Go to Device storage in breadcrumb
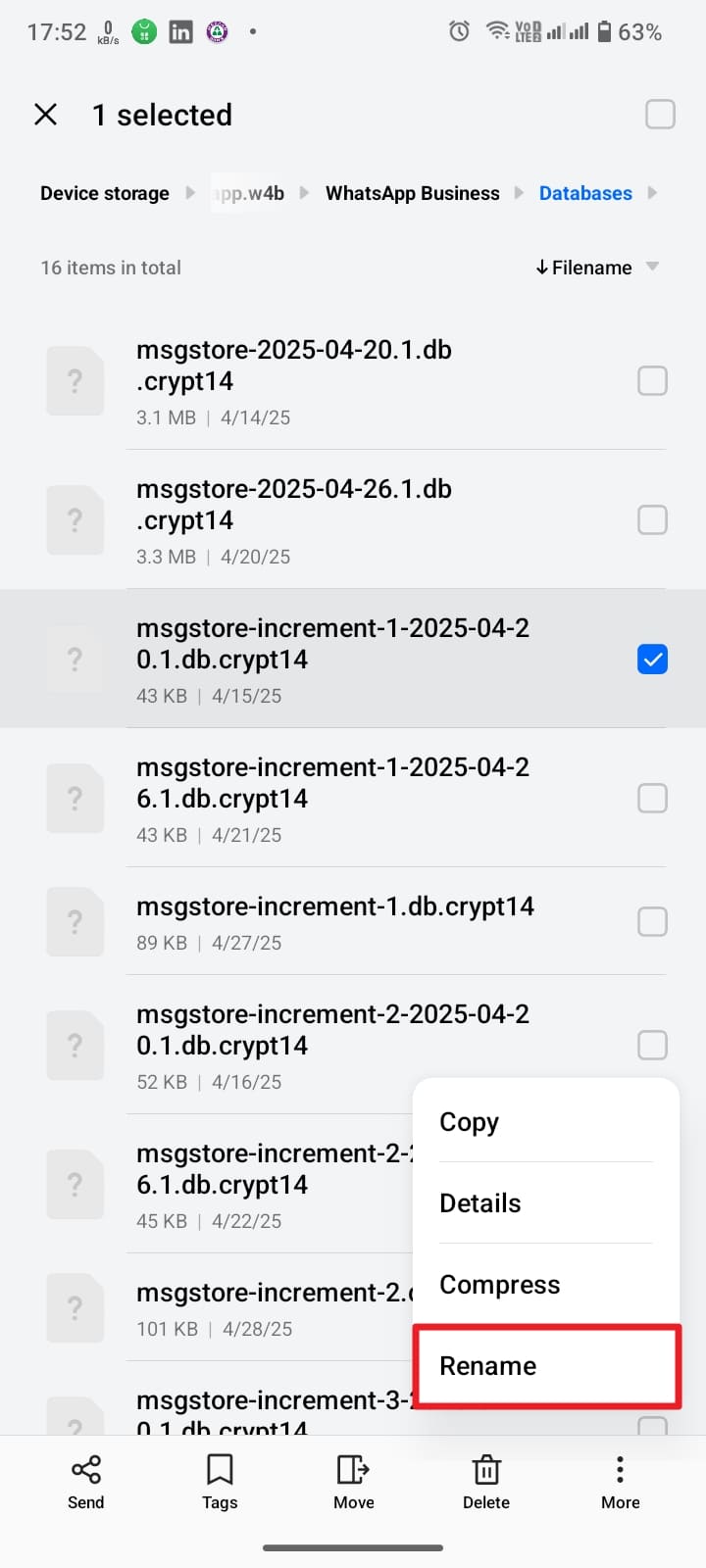Image resolution: width=706 pixels, height=1568 pixels. pos(104,193)
